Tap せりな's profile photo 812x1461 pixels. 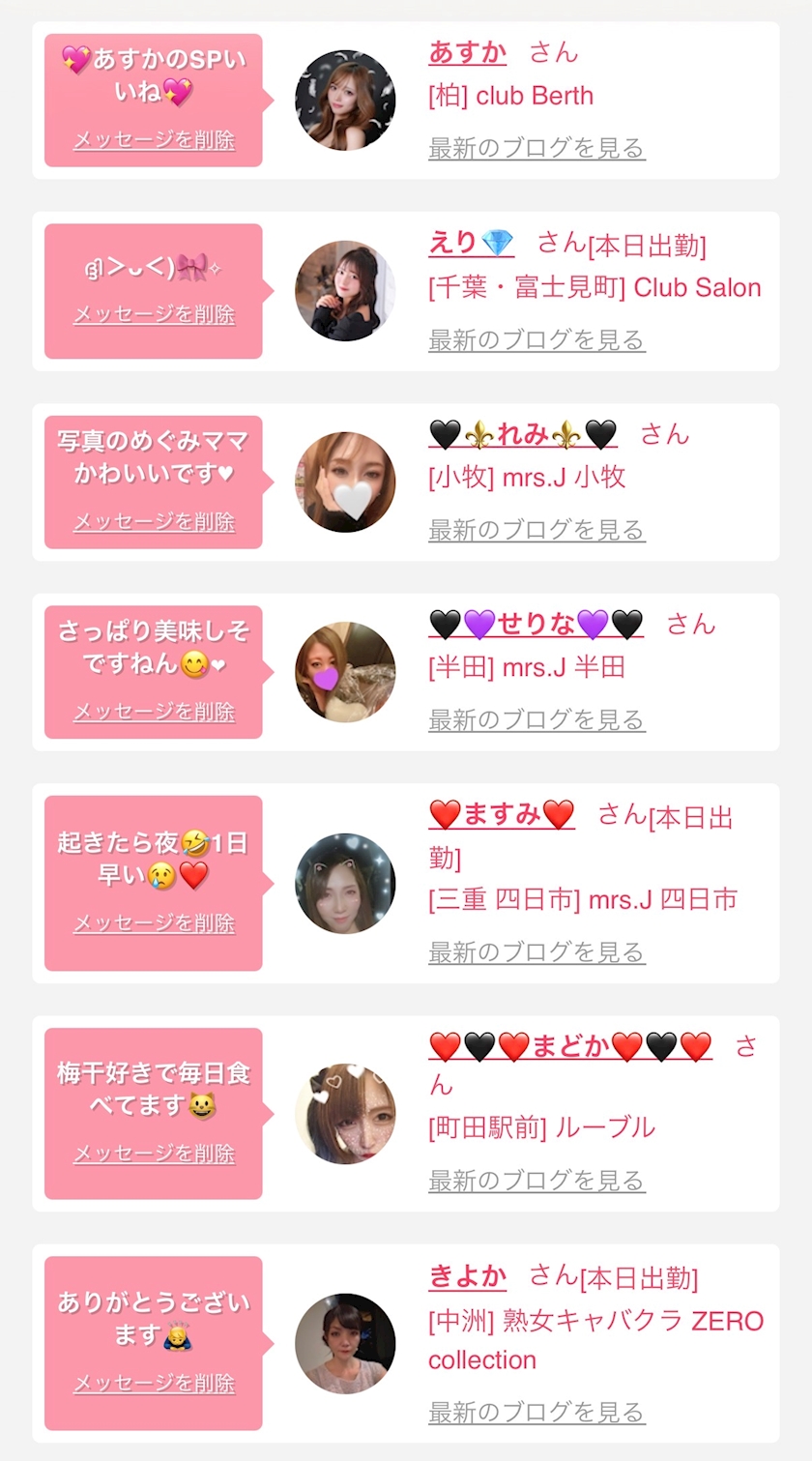point(345,672)
